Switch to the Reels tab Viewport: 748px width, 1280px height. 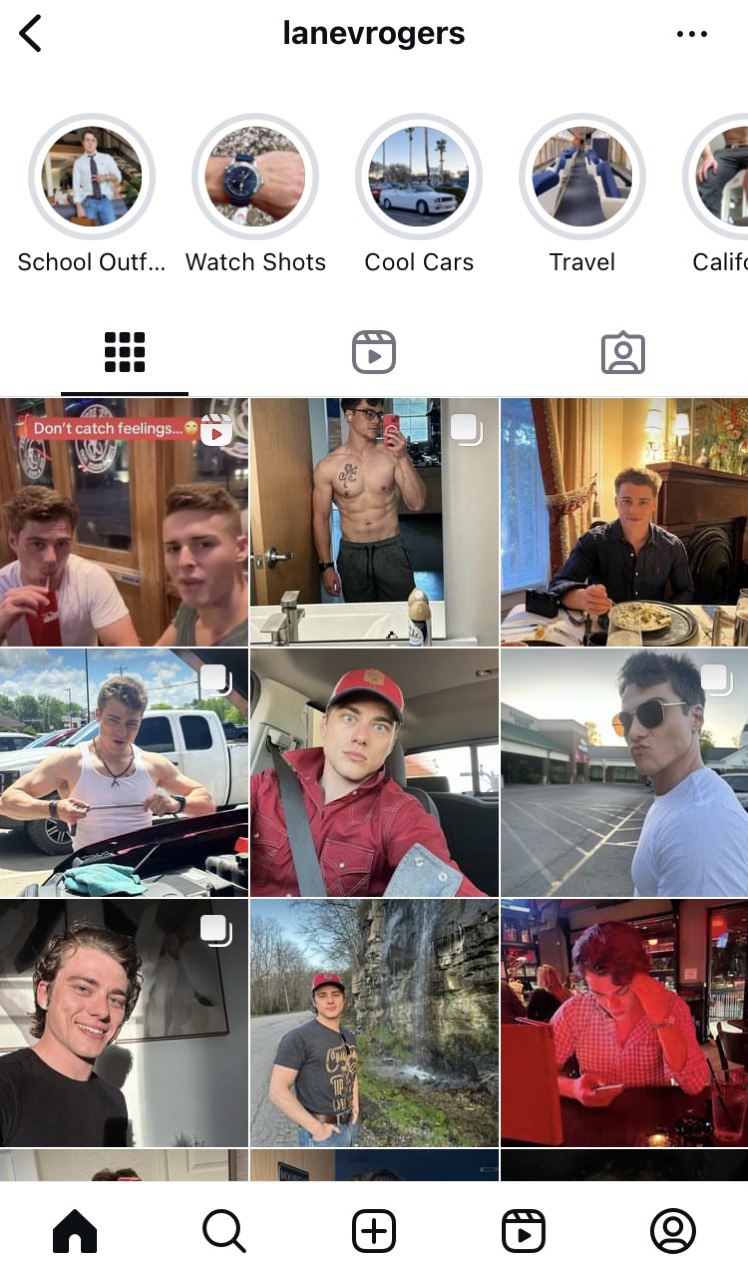click(374, 353)
